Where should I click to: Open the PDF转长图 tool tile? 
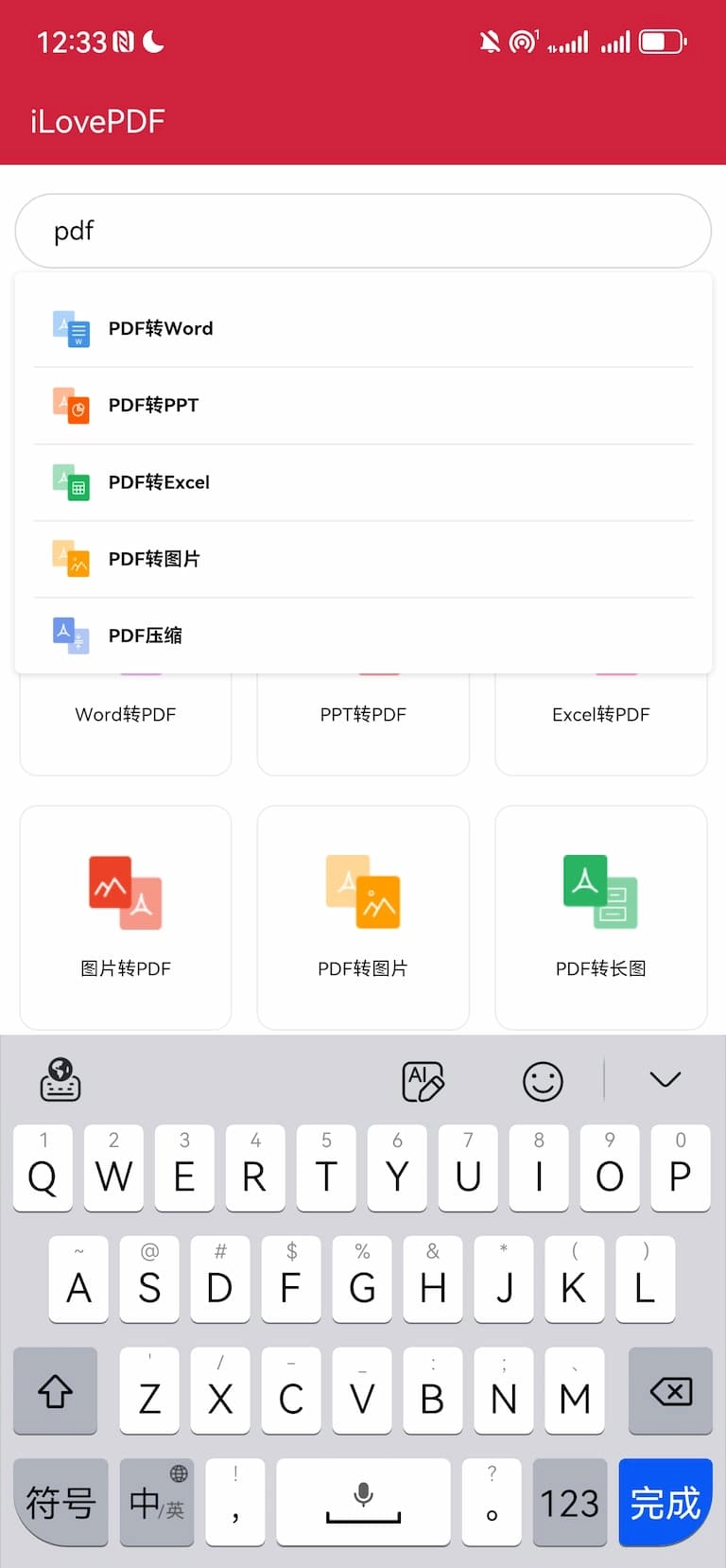point(600,917)
